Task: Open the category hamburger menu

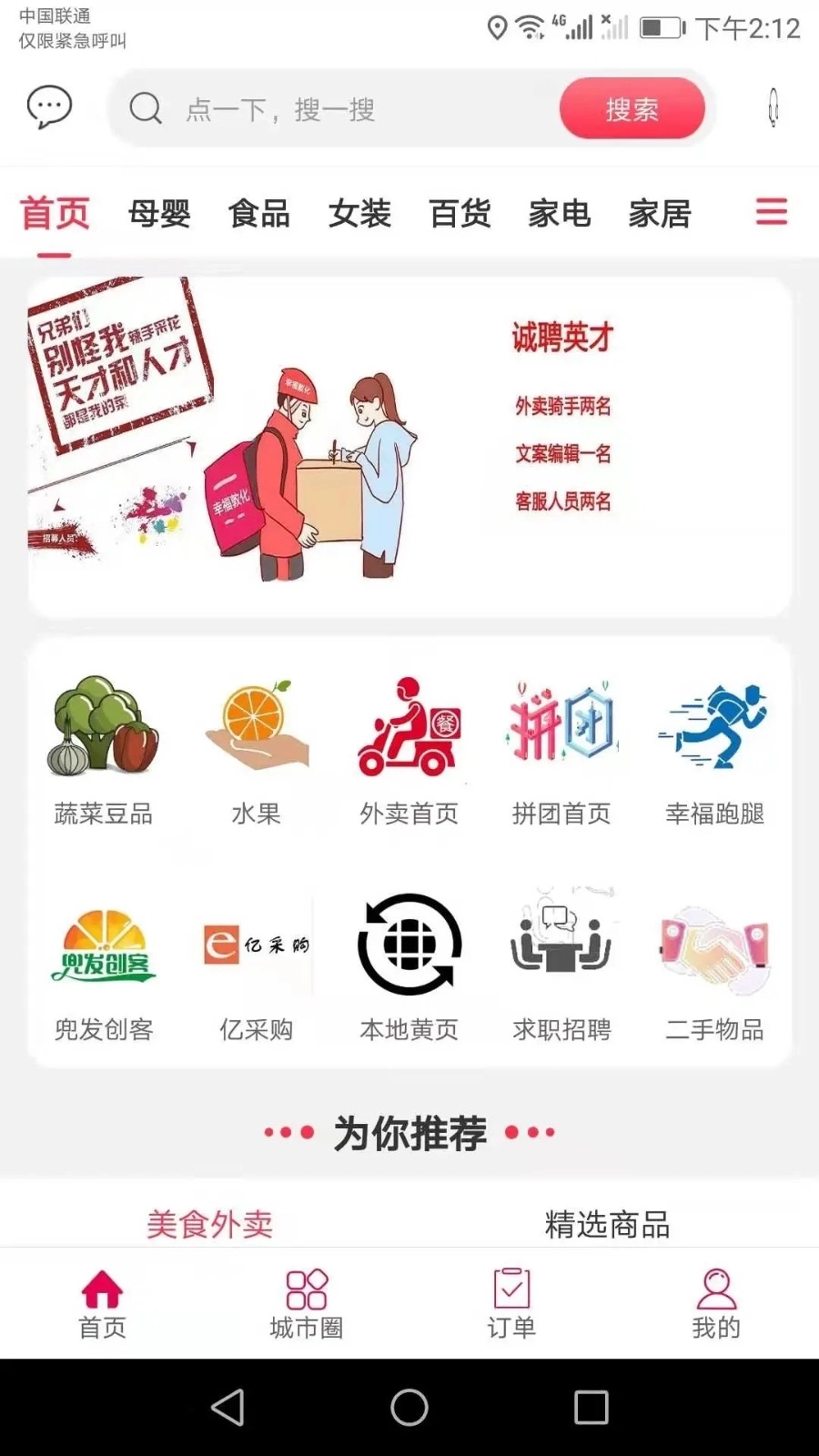Action: [x=771, y=212]
